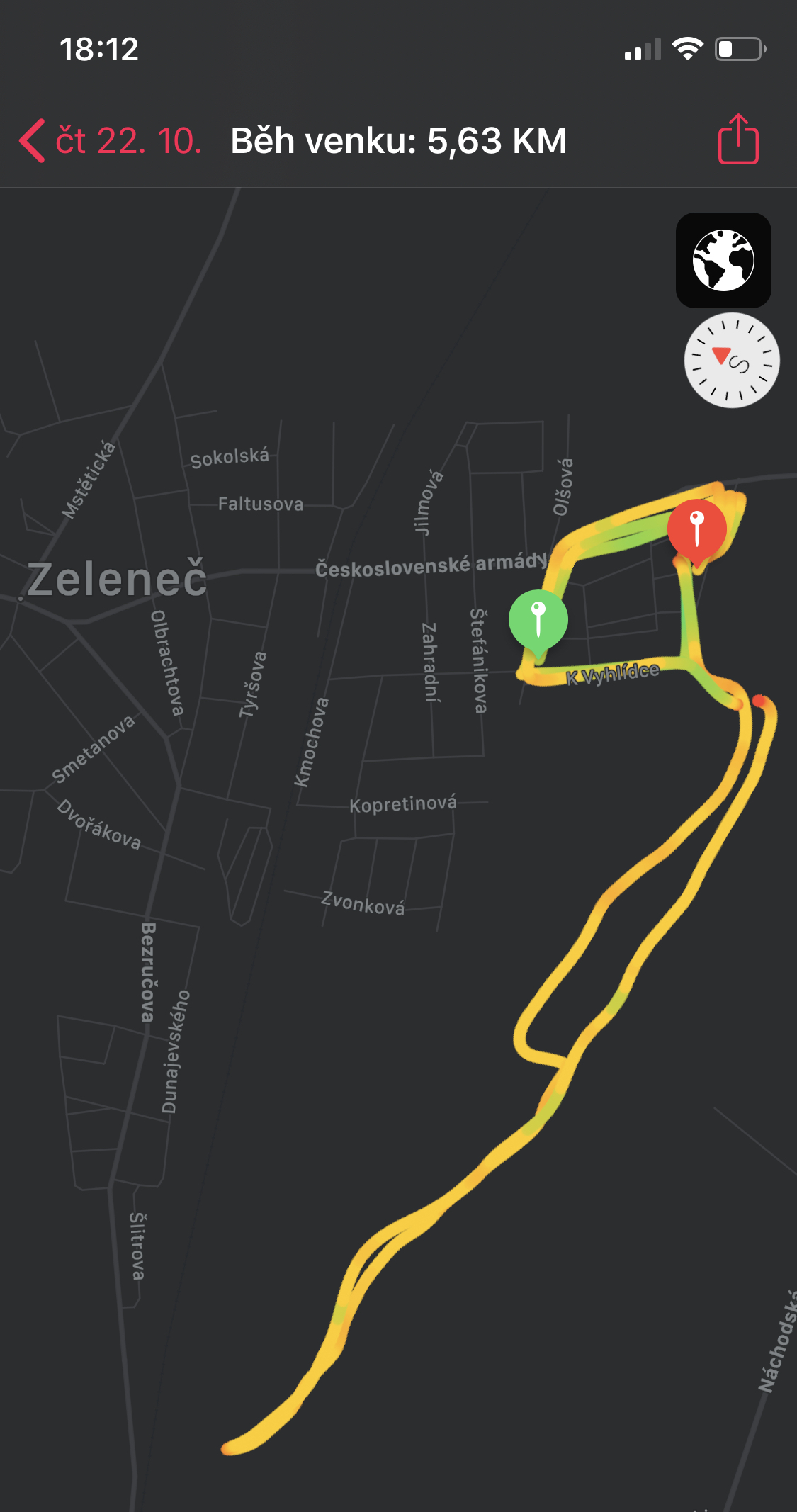Go back to čt 22. 10.
The image size is (797, 1512).
coord(111,141)
